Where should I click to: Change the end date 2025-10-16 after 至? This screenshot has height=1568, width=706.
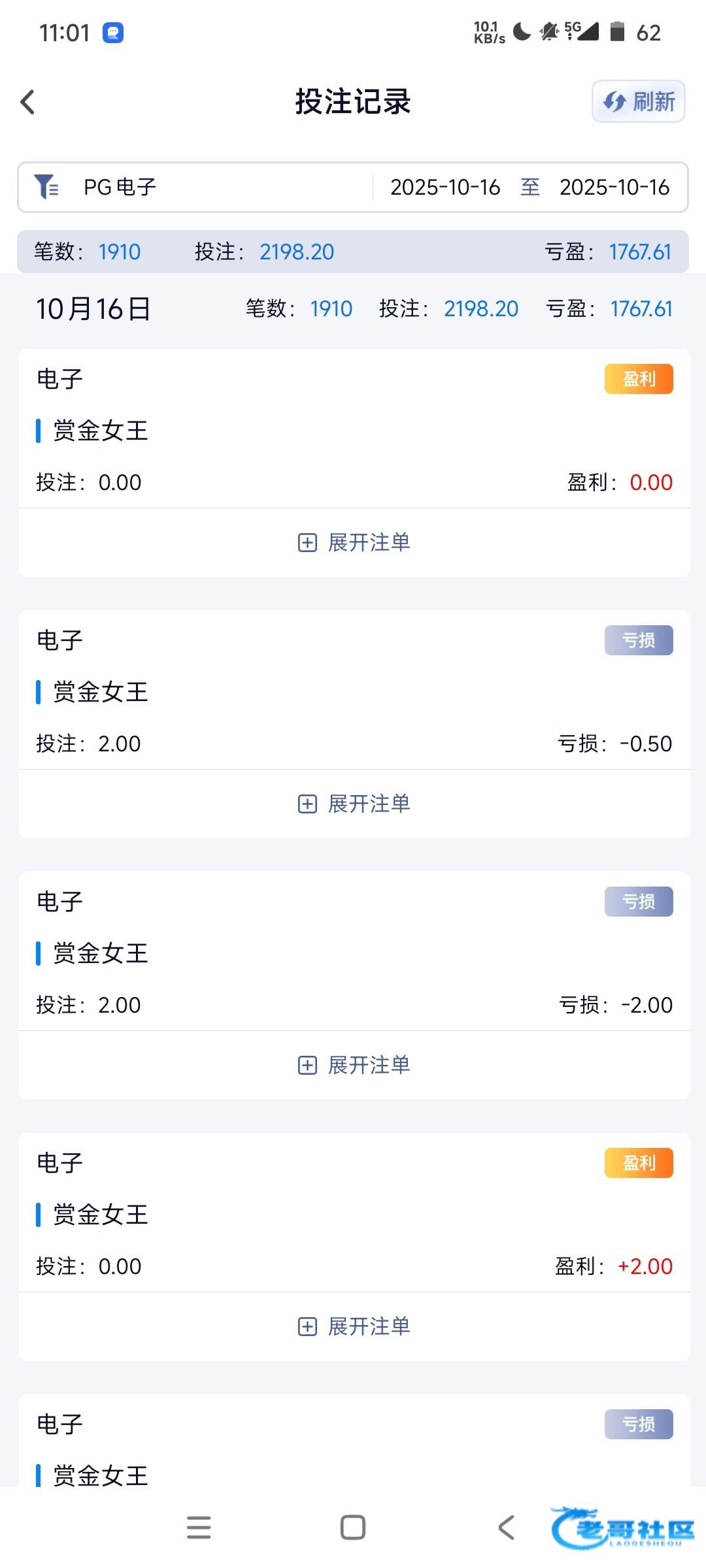pos(614,188)
